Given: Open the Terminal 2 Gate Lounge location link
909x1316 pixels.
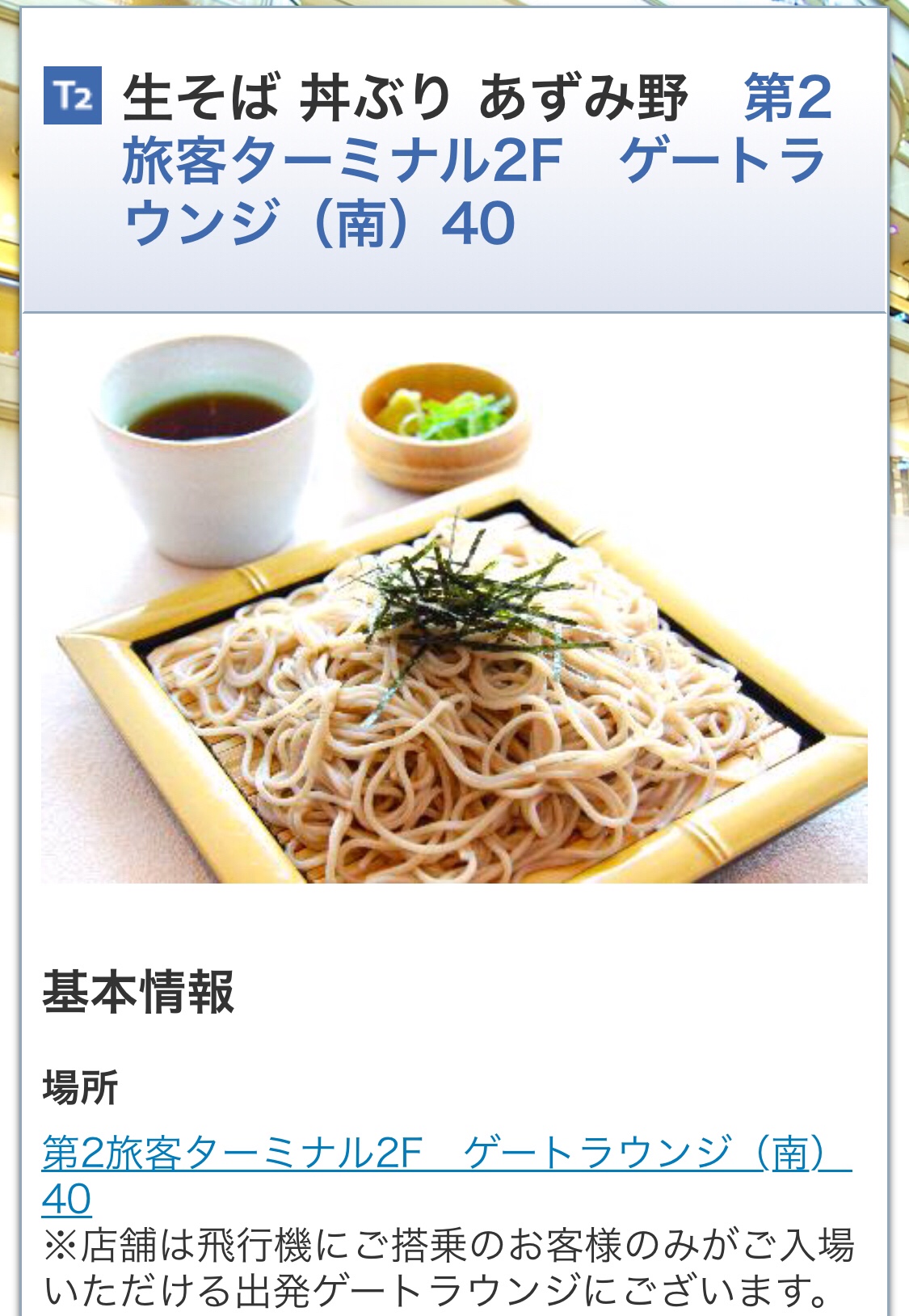Looking at the screenshot, I should pos(445,1154).
